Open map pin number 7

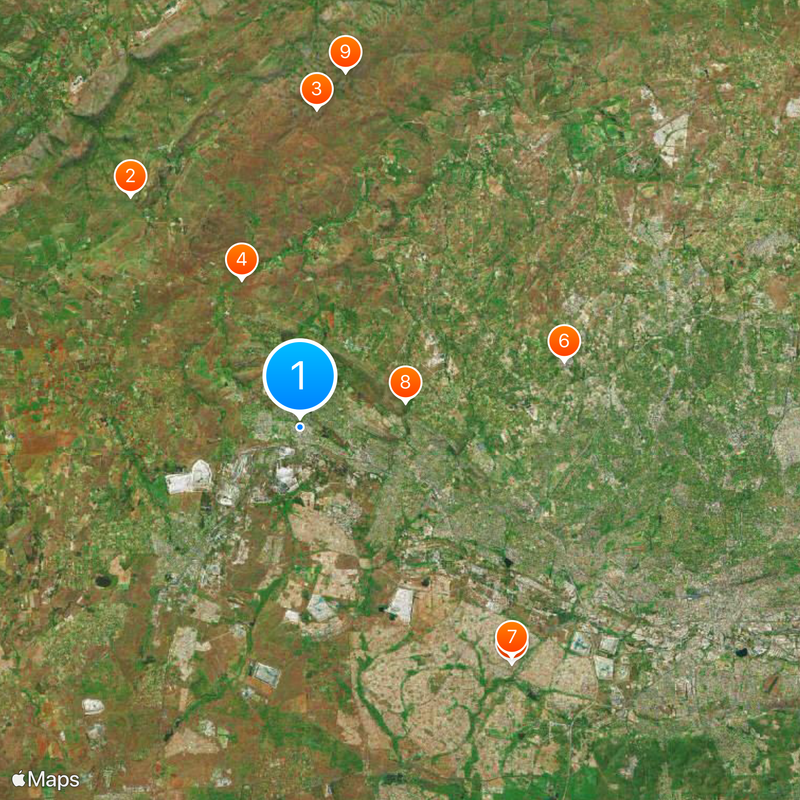pos(512,636)
